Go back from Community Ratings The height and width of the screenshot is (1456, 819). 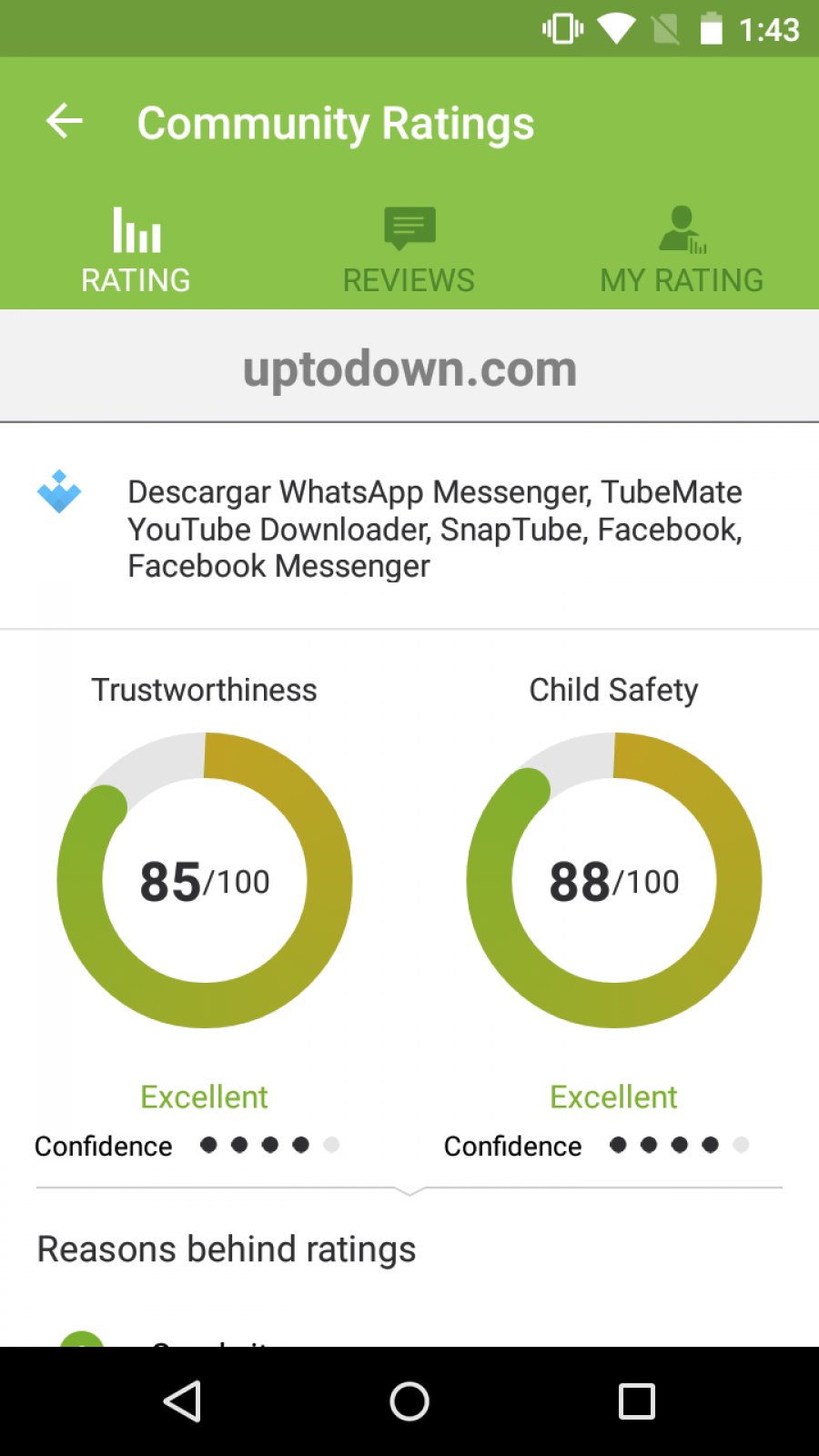[65, 121]
